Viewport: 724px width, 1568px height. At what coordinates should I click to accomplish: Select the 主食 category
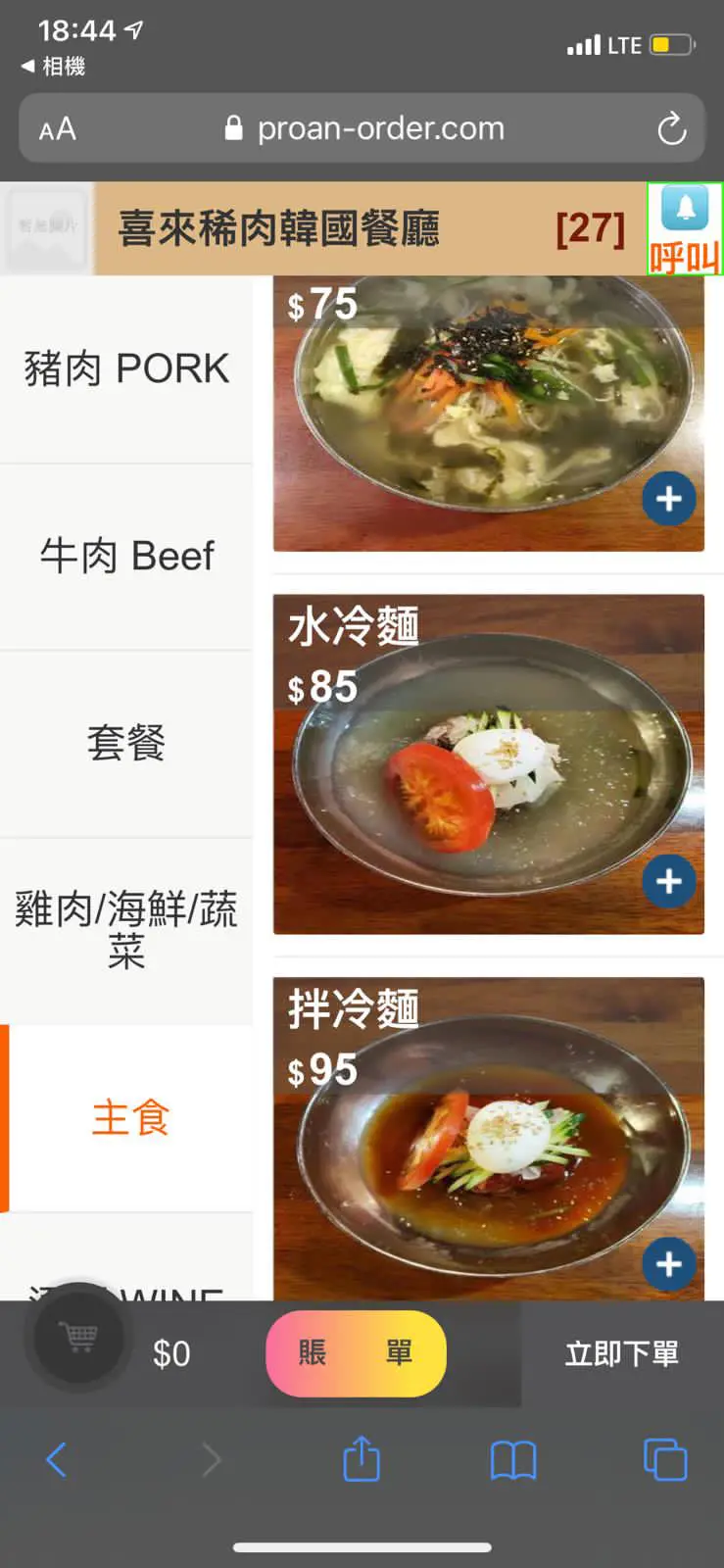pyautogui.click(x=130, y=1117)
